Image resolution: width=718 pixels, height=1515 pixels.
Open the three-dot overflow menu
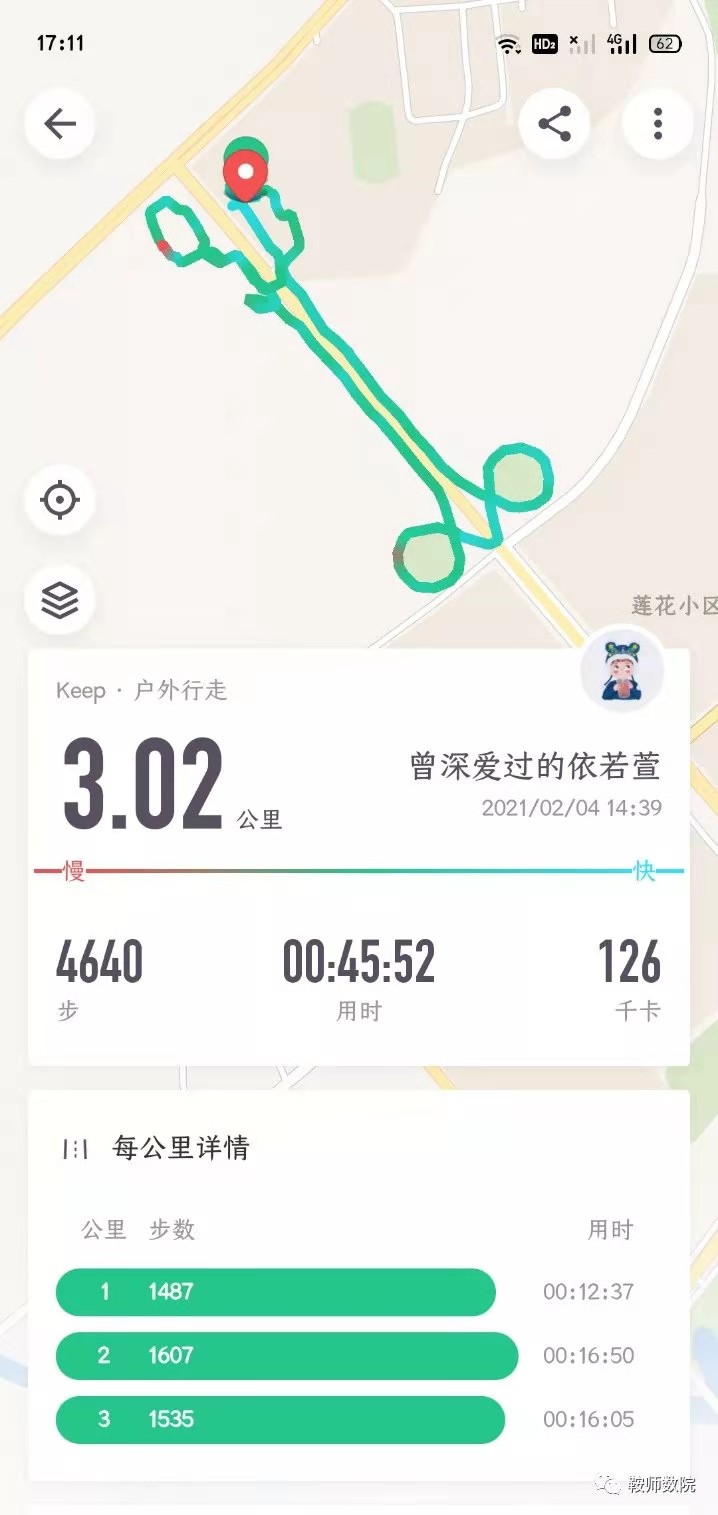coord(657,124)
